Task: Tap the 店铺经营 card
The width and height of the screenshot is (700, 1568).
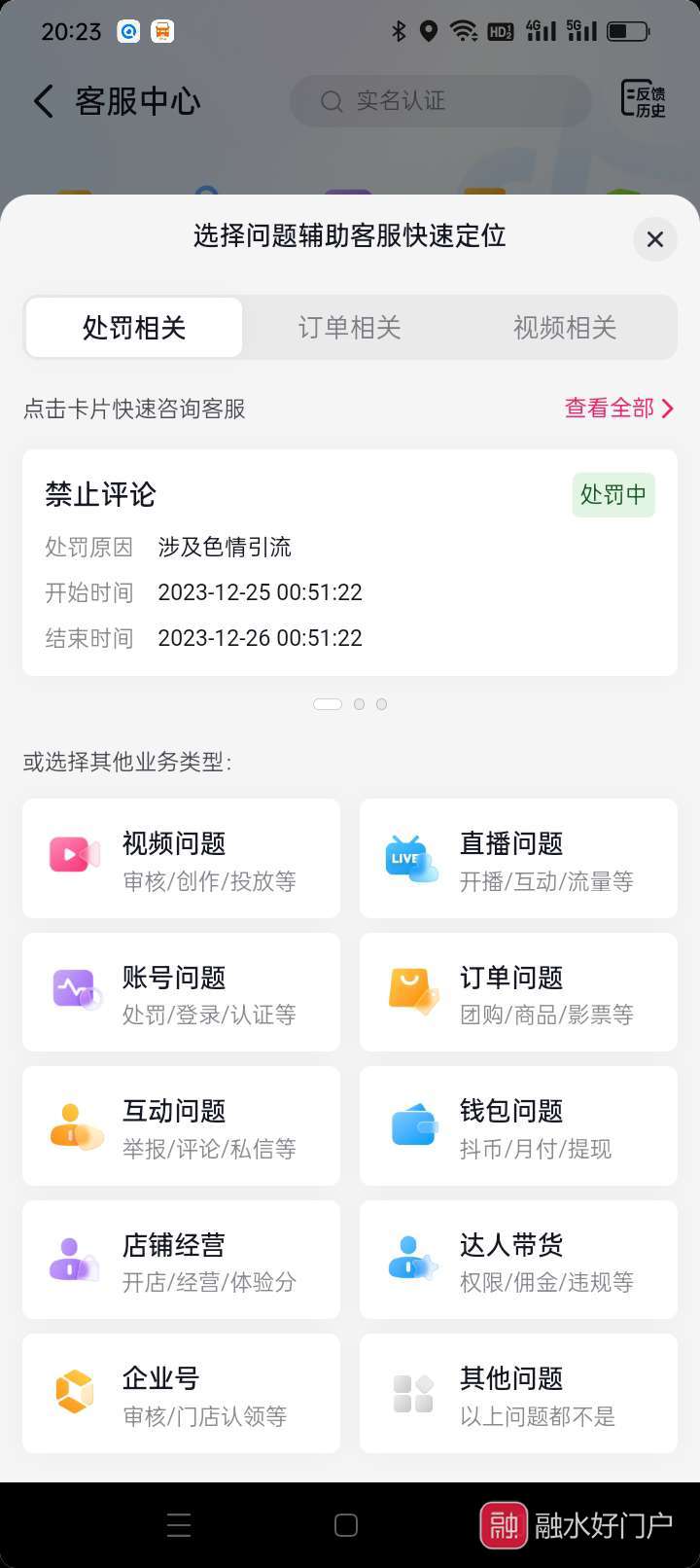Action: click(x=181, y=1260)
